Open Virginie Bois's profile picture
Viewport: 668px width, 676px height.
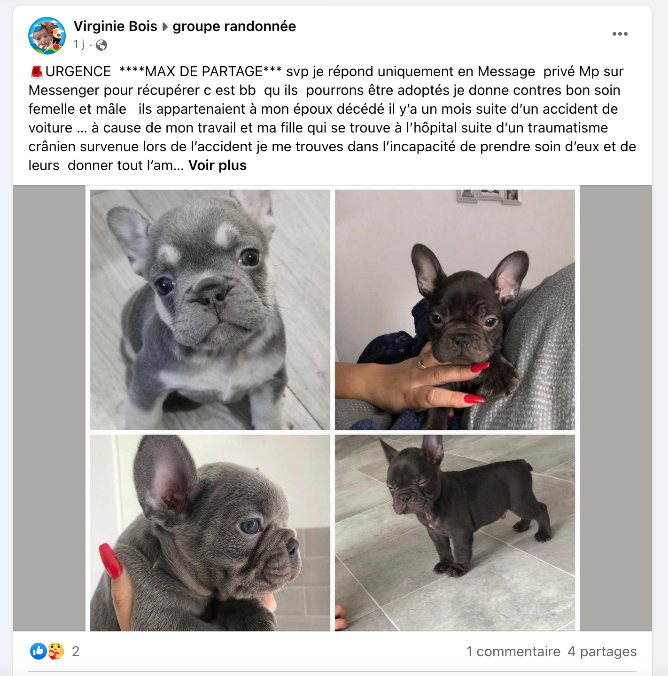pos(46,35)
